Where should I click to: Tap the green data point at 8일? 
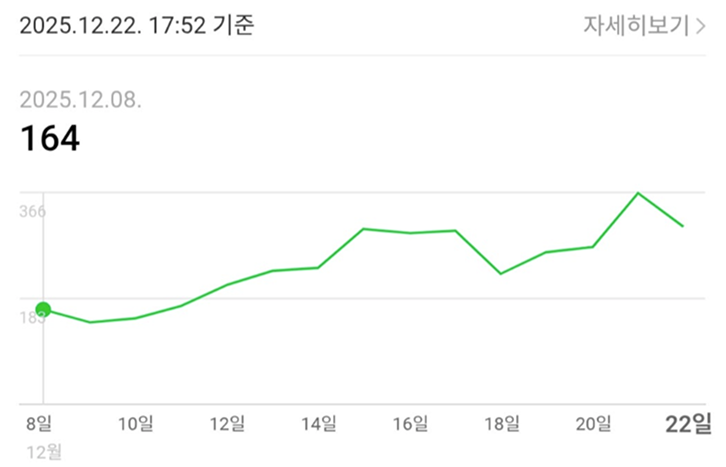click(x=43, y=310)
